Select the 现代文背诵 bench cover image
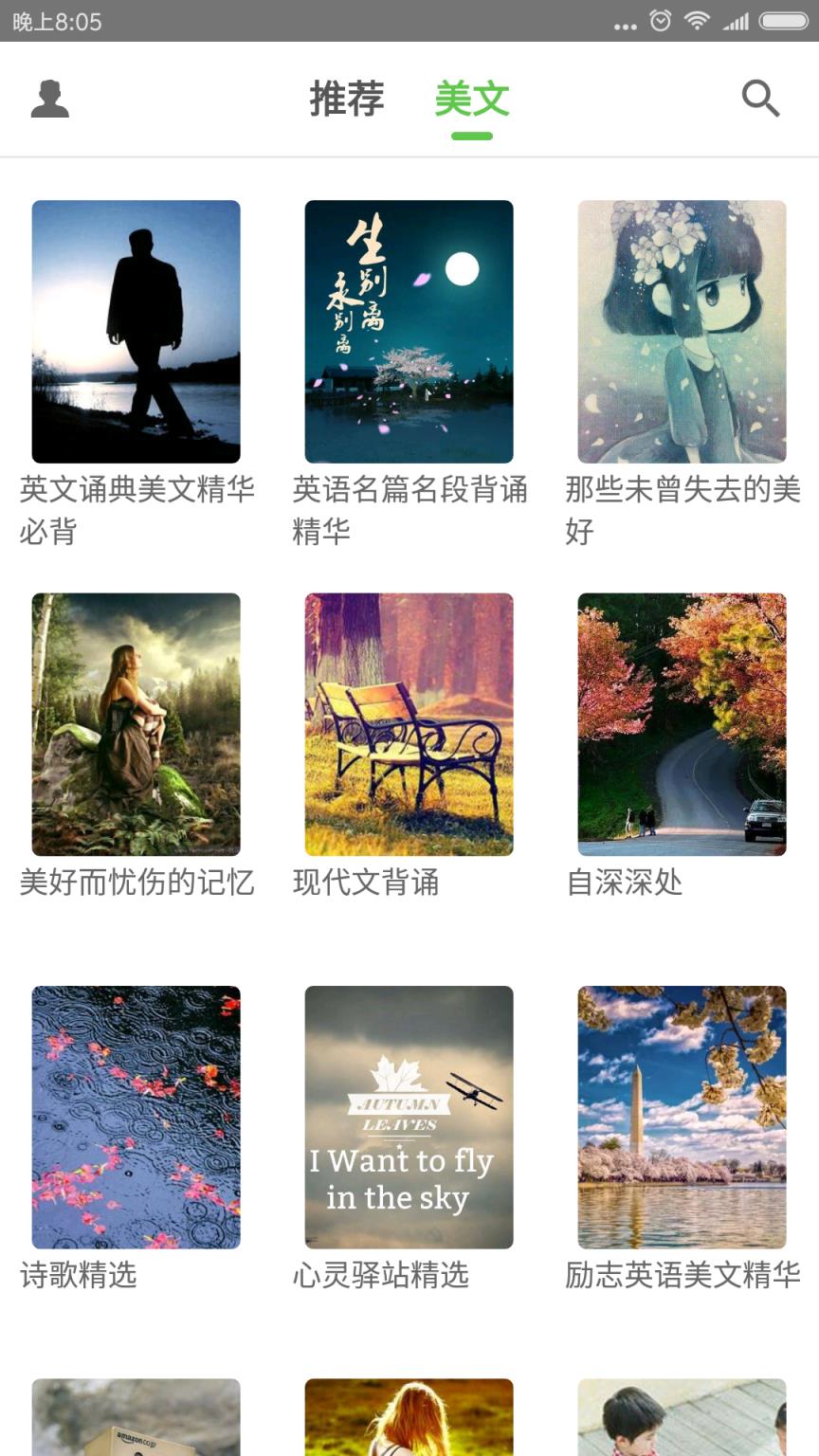This screenshot has height=1456, width=819. (409, 723)
